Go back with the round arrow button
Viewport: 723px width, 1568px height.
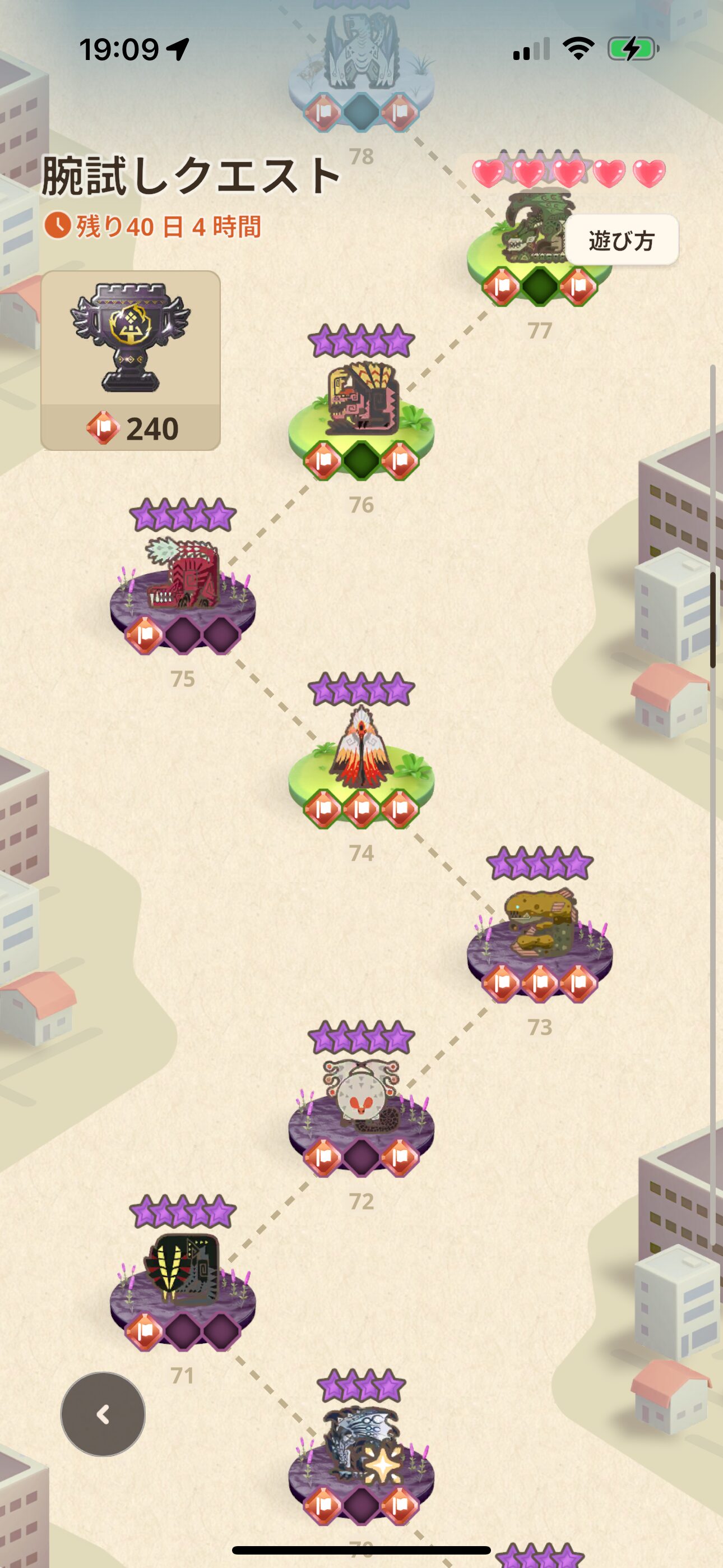tap(103, 1413)
